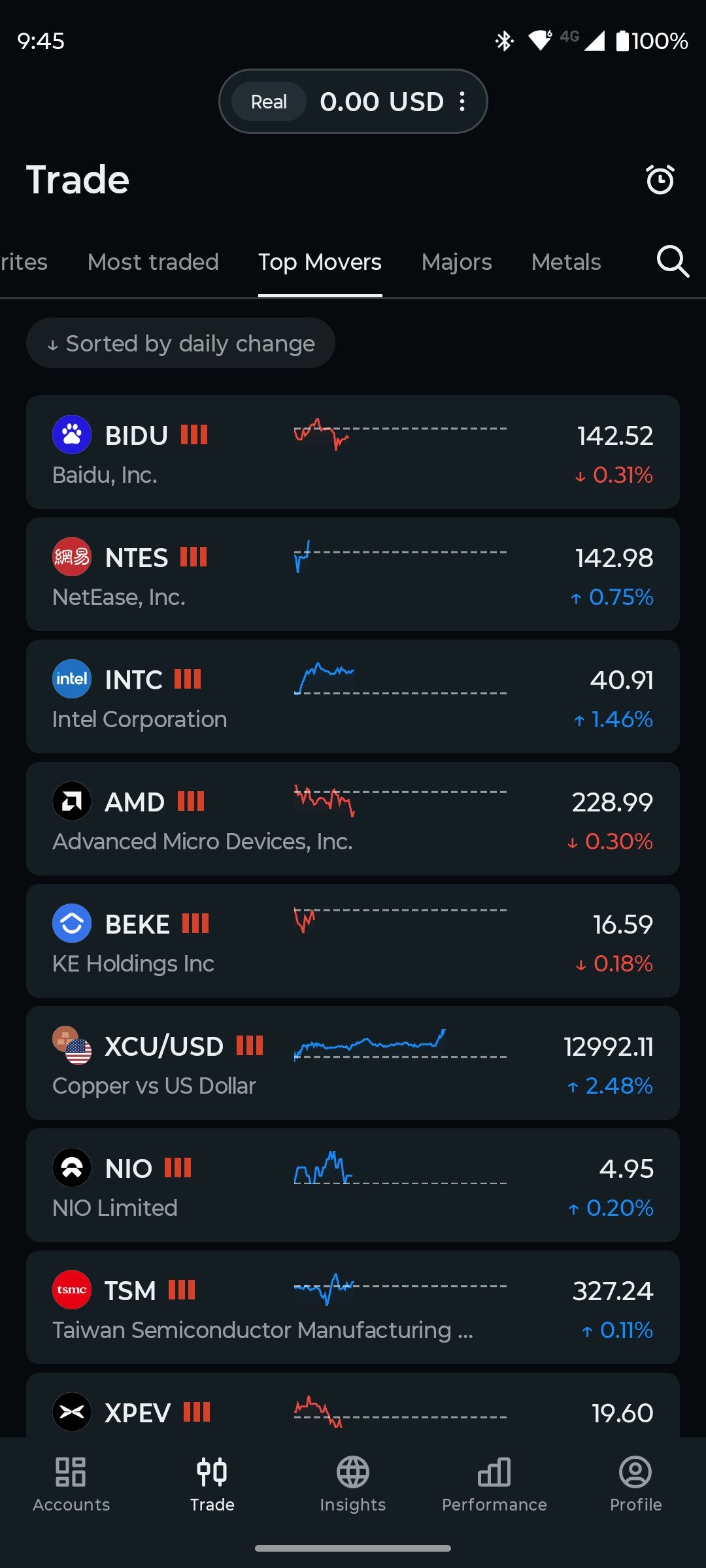The image size is (706, 1568).
Task: View the NIO Limited card
Action: pyautogui.click(x=353, y=1185)
